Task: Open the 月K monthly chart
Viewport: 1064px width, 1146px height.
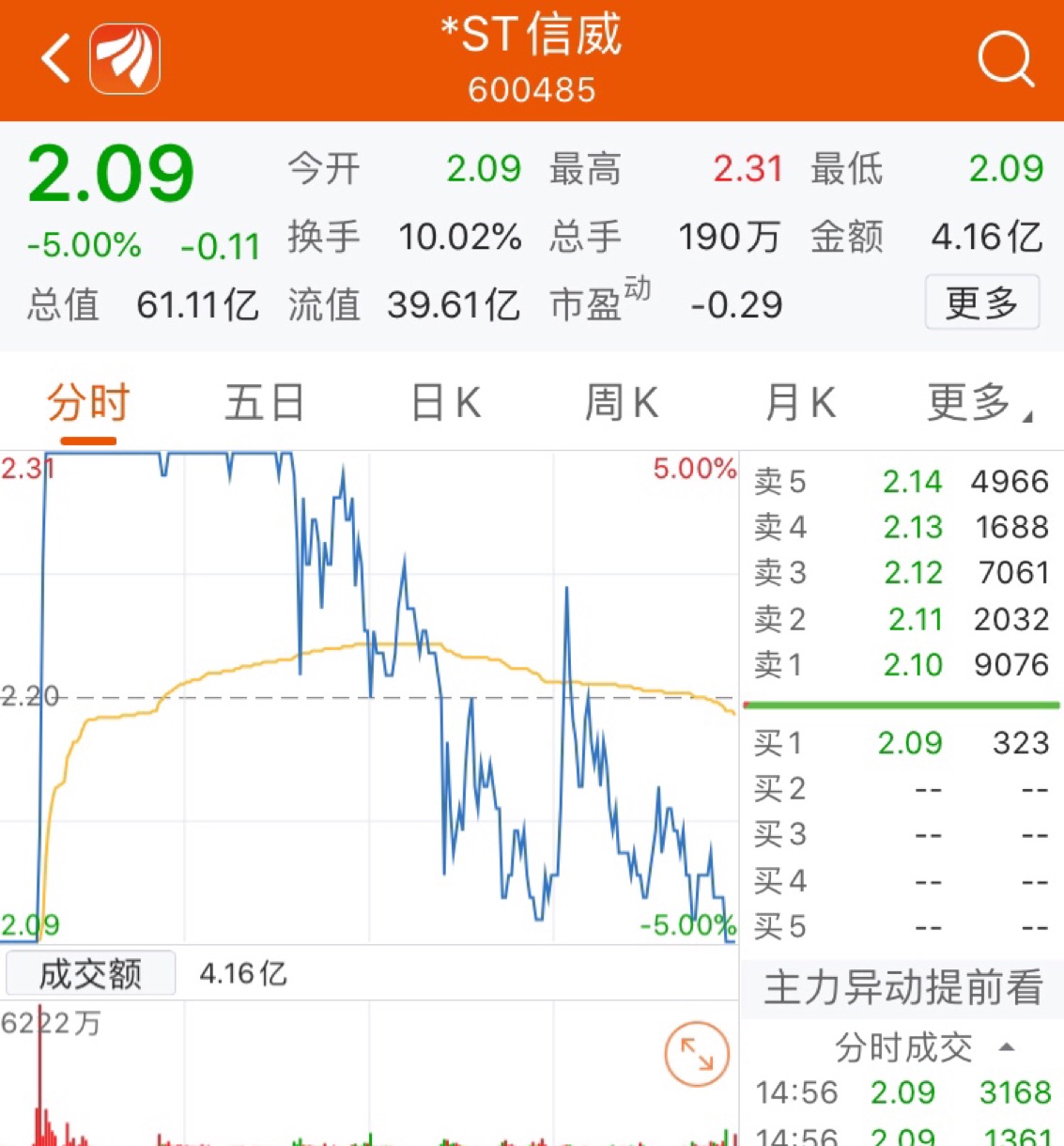Action: click(799, 402)
